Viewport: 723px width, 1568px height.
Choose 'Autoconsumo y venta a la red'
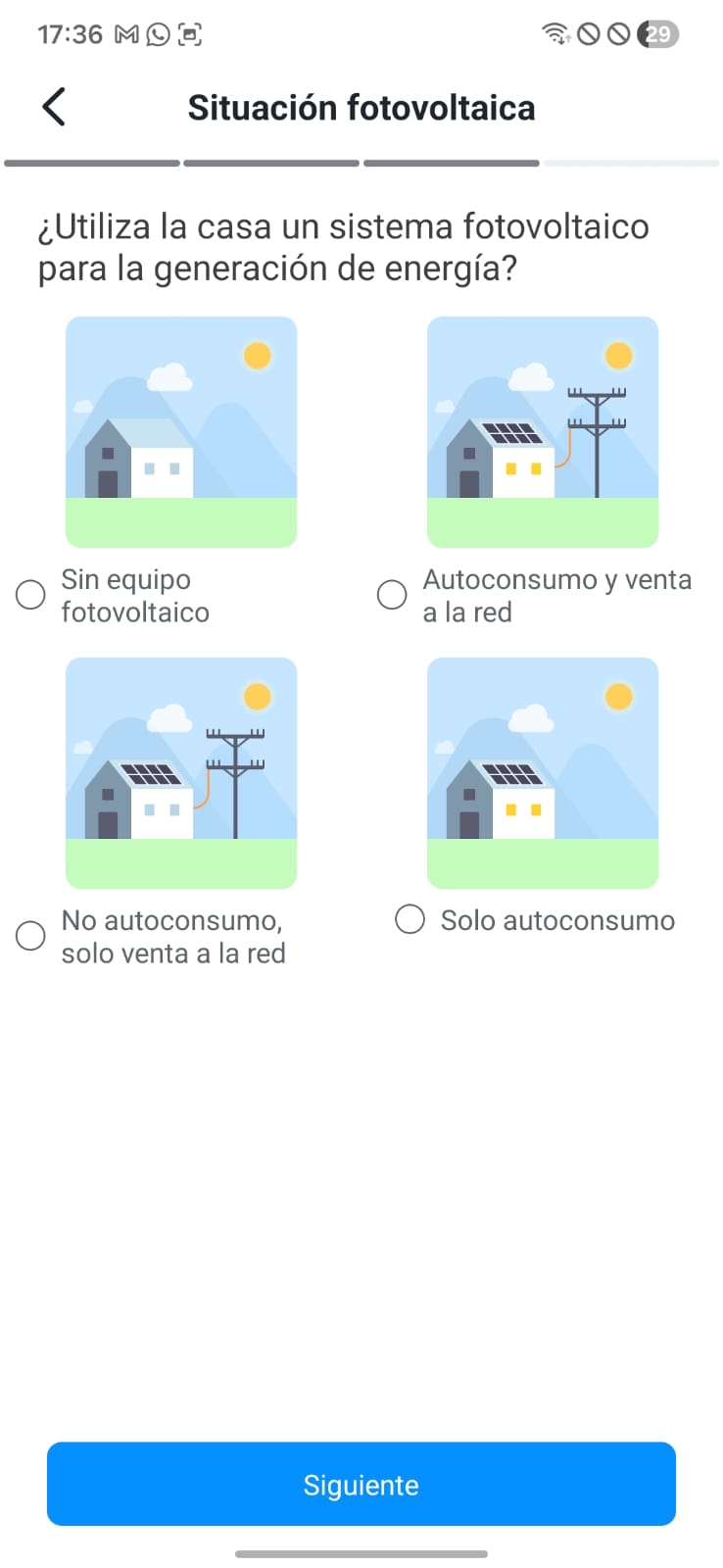392,595
